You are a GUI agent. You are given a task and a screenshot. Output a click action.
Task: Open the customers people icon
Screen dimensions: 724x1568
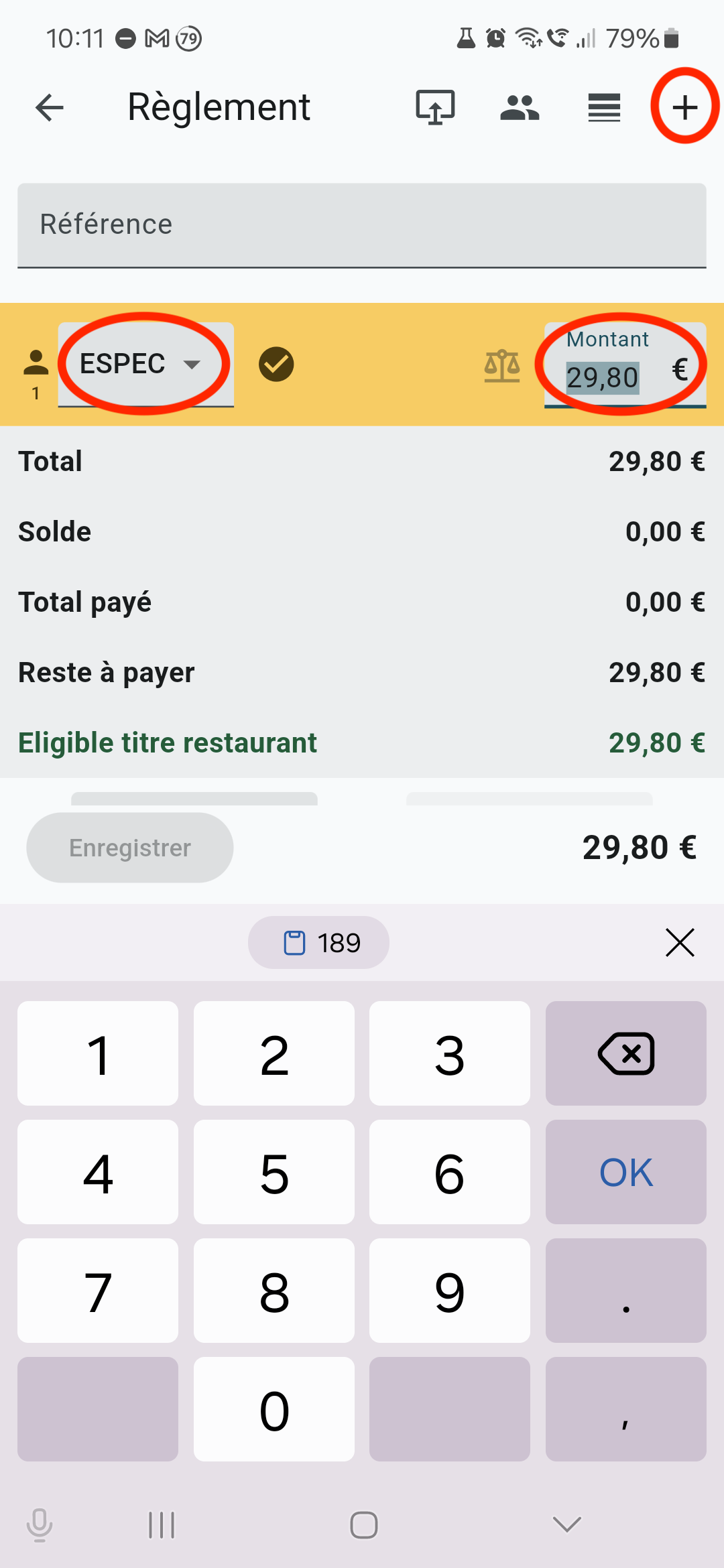[x=520, y=107]
